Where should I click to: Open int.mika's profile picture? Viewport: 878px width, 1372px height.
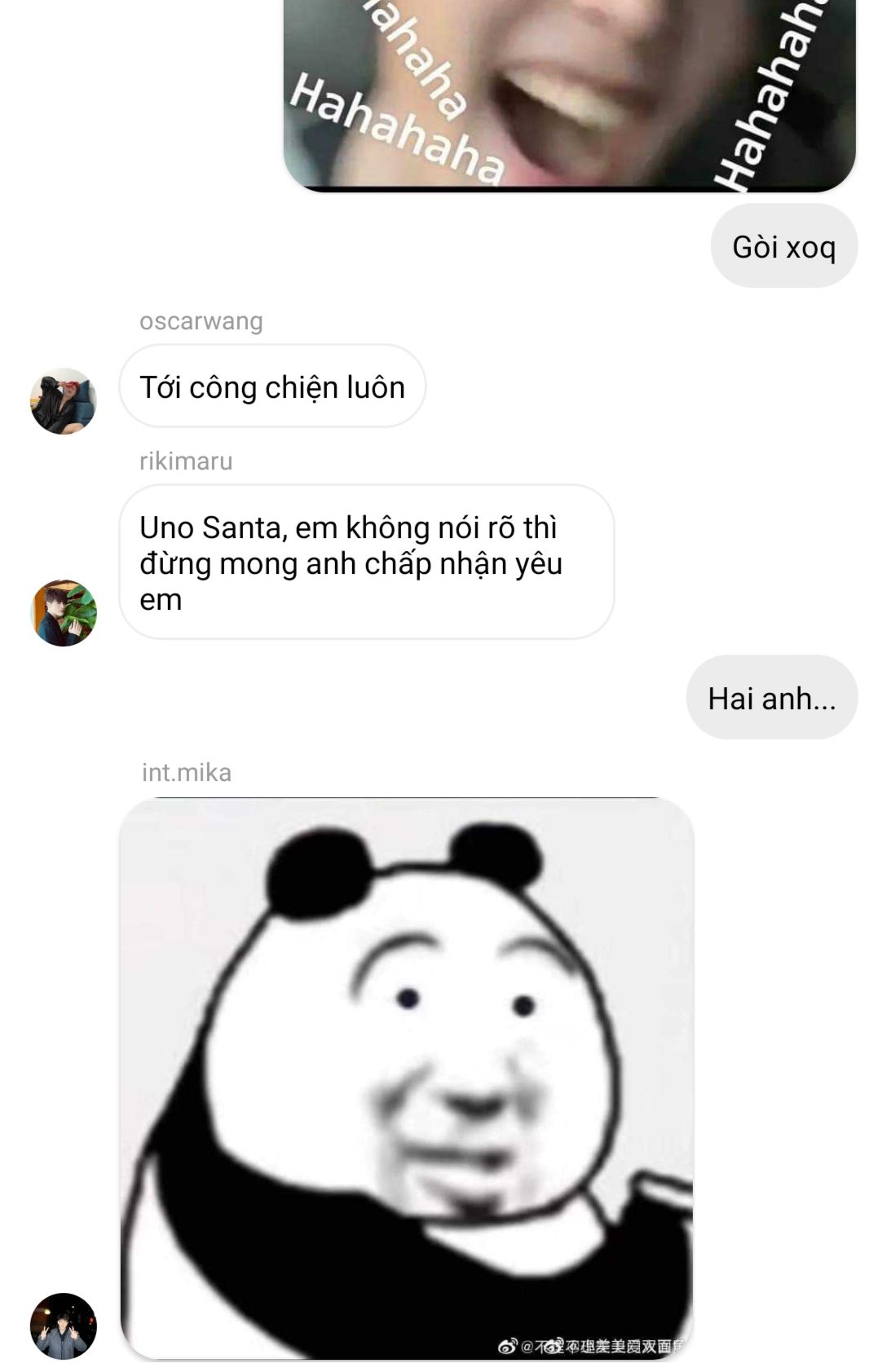click(64, 1326)
